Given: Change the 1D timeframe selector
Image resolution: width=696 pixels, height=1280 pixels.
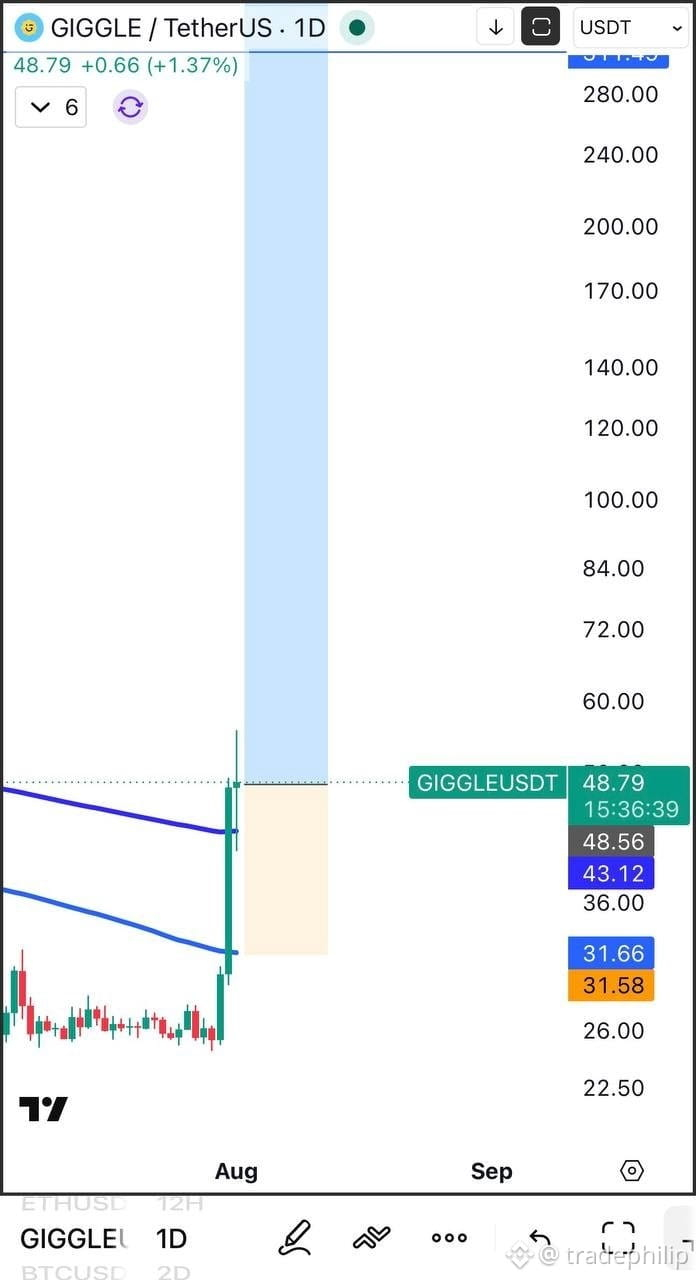Looking at the screenshot, I should tap(171, 1239).
